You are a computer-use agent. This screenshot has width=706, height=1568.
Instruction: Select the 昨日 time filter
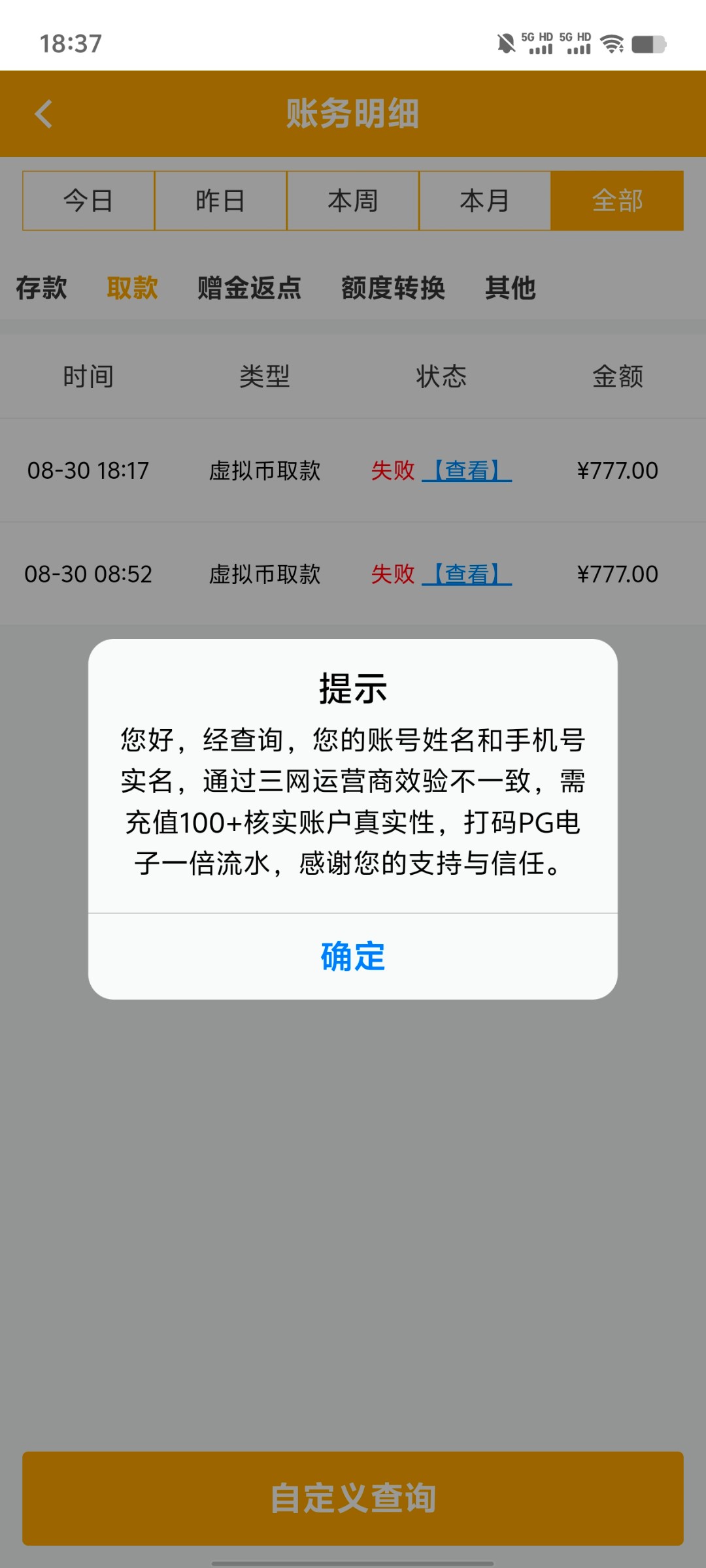pos(220,201)
